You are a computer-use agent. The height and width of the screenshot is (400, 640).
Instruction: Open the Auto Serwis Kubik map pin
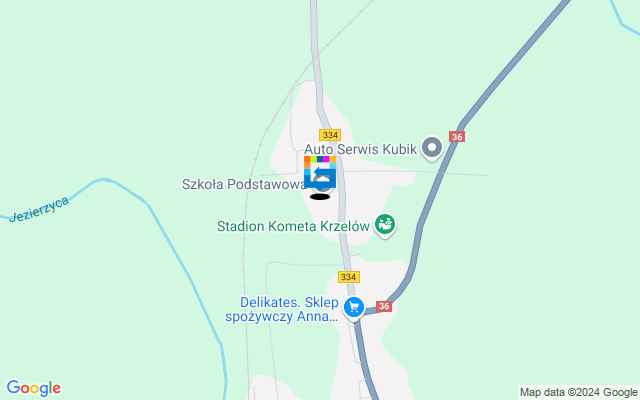tap(432, 149)
